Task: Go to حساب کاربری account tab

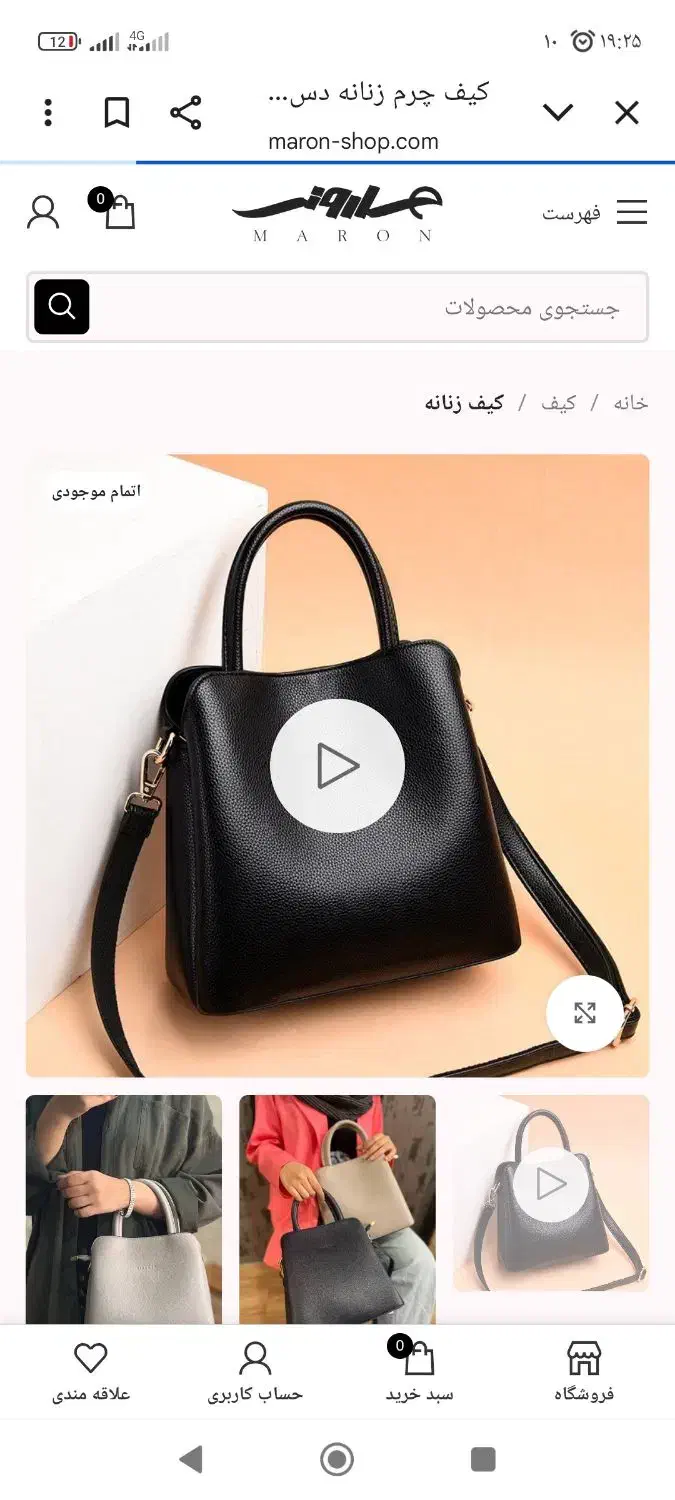Action: click(255, 1372)
